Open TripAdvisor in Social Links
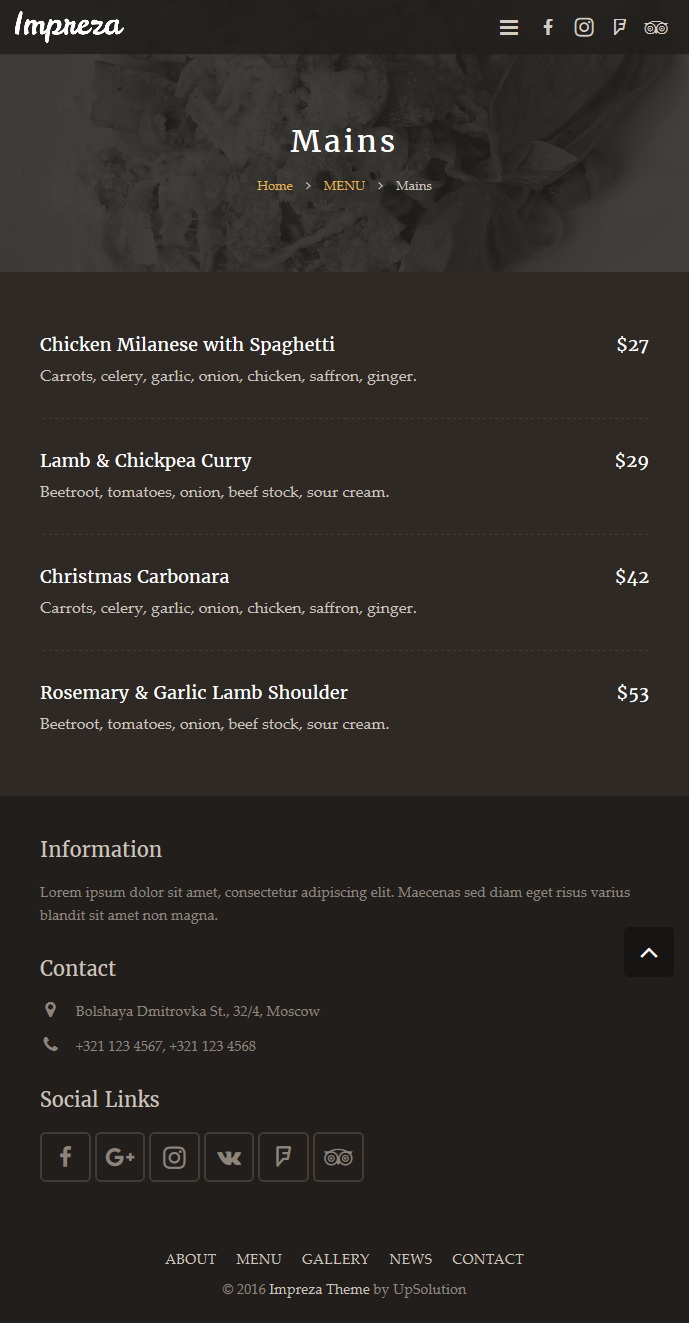The height and width of the screenshot is (1323, 689). (338, 1157)
